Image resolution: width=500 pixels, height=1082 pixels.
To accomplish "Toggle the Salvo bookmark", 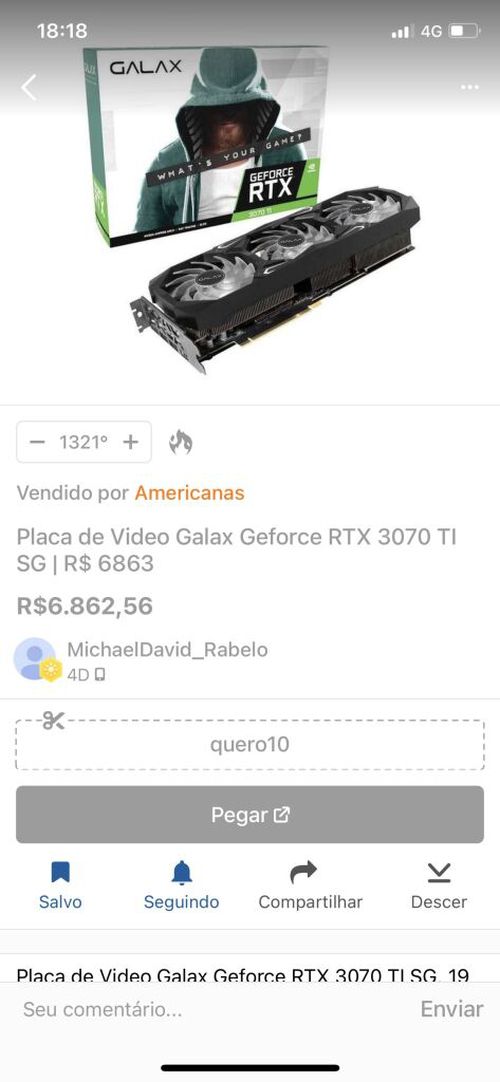I will (x=60, y=886).
